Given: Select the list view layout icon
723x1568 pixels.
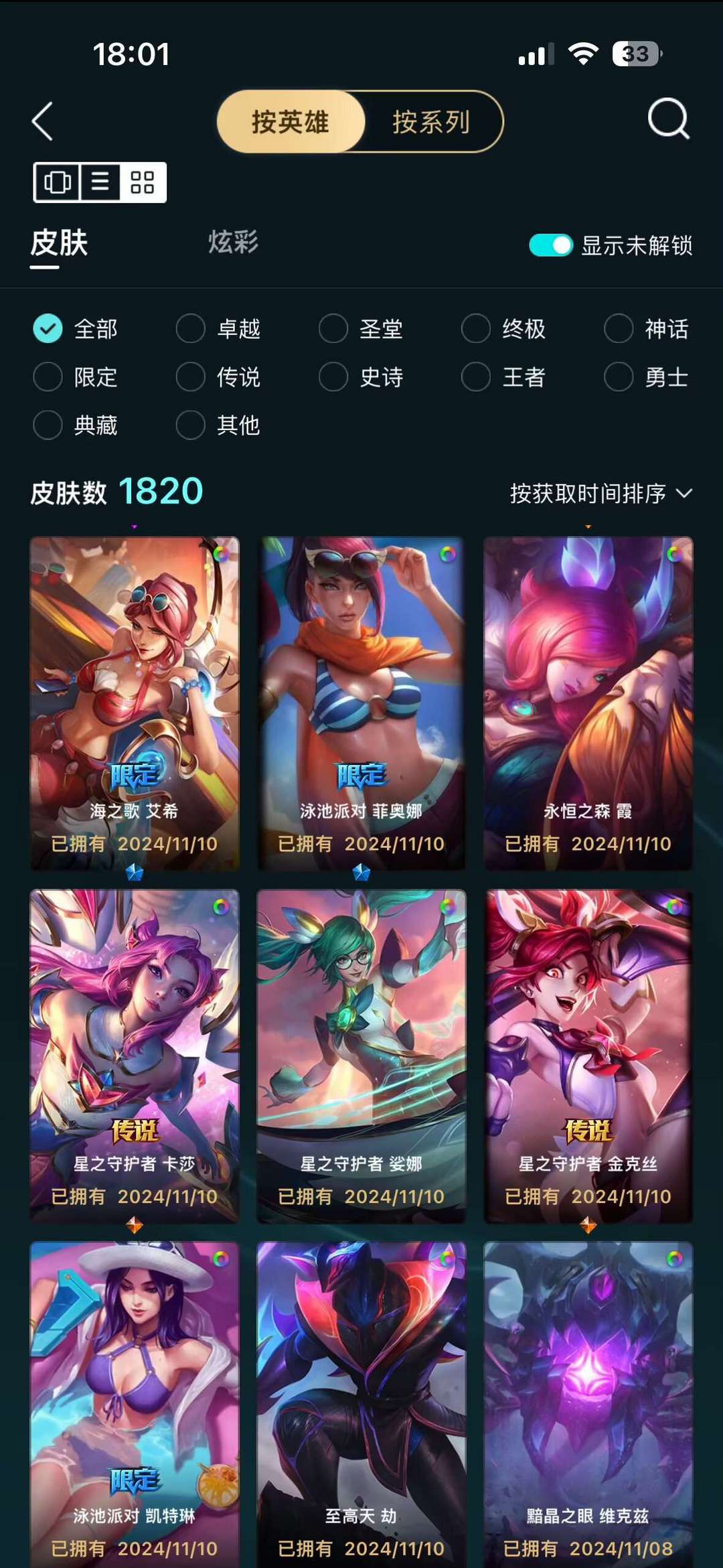Looking at the screenshot, I should click(98, 182).
